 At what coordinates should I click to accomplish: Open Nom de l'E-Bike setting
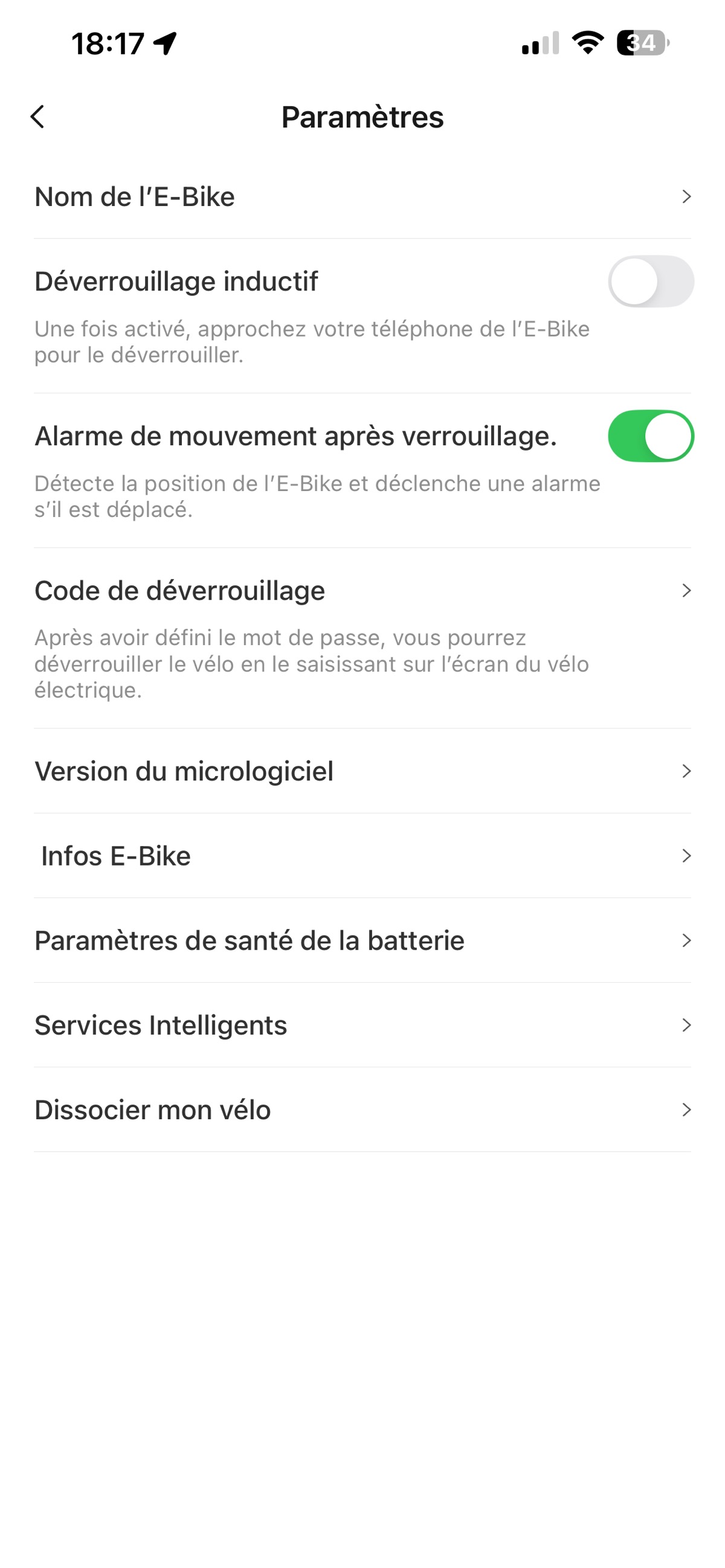[x=362, y=197]
